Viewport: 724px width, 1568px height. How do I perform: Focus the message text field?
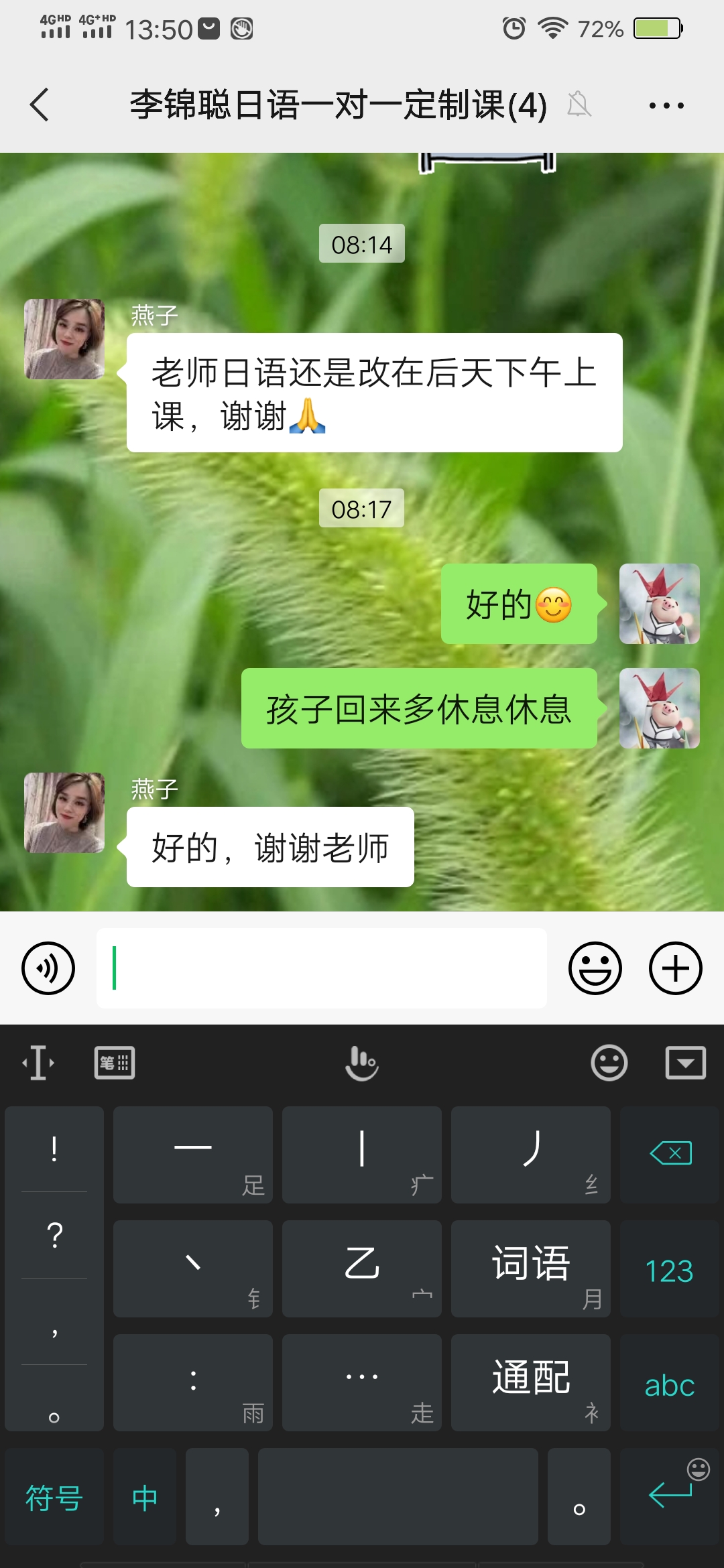click(x=322, y=968)
